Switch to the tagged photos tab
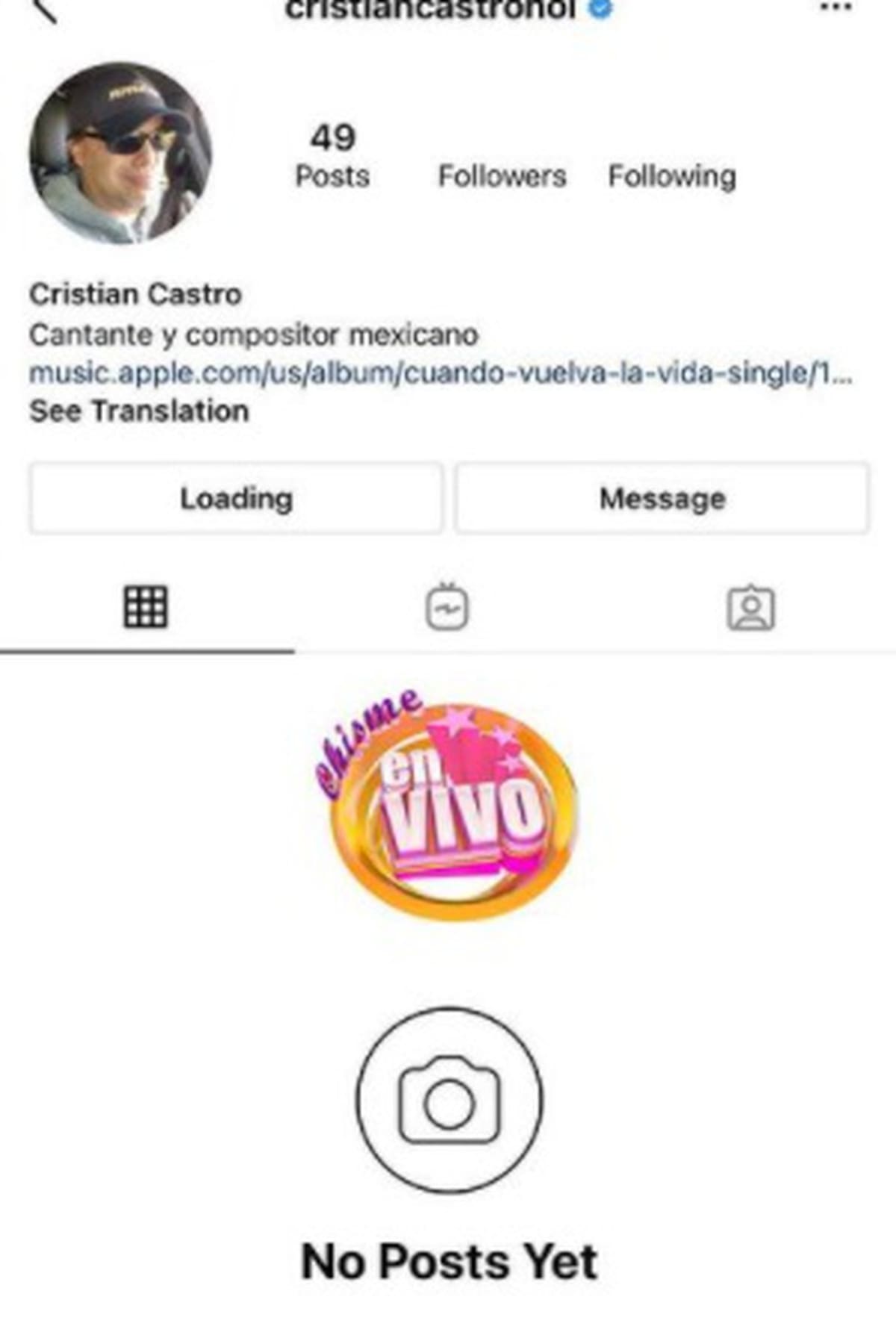896x1344 pixels. 750,608
